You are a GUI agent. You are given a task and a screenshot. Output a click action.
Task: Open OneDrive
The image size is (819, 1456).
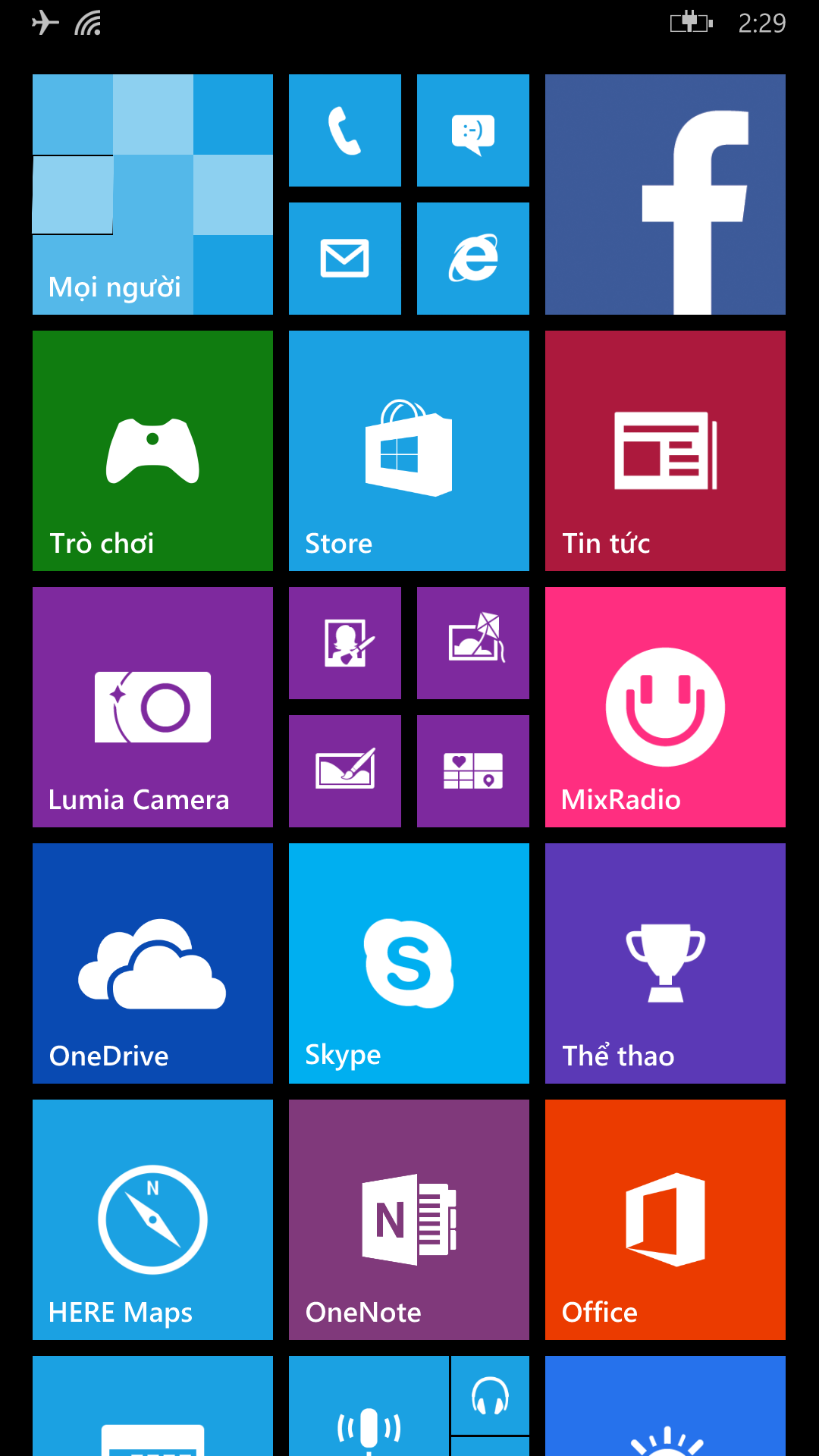click(x=152, y=963)
